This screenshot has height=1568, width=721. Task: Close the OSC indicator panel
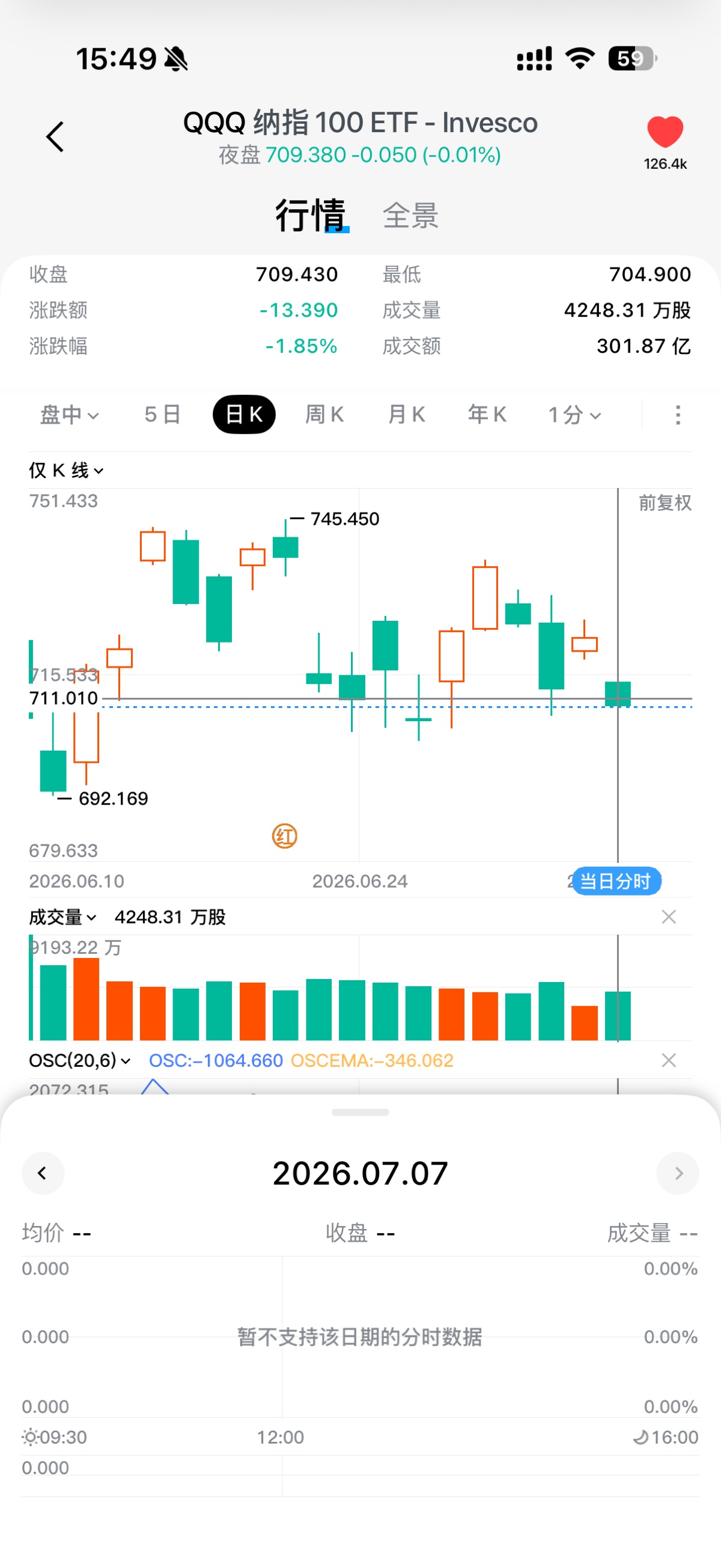point(669,1060)
